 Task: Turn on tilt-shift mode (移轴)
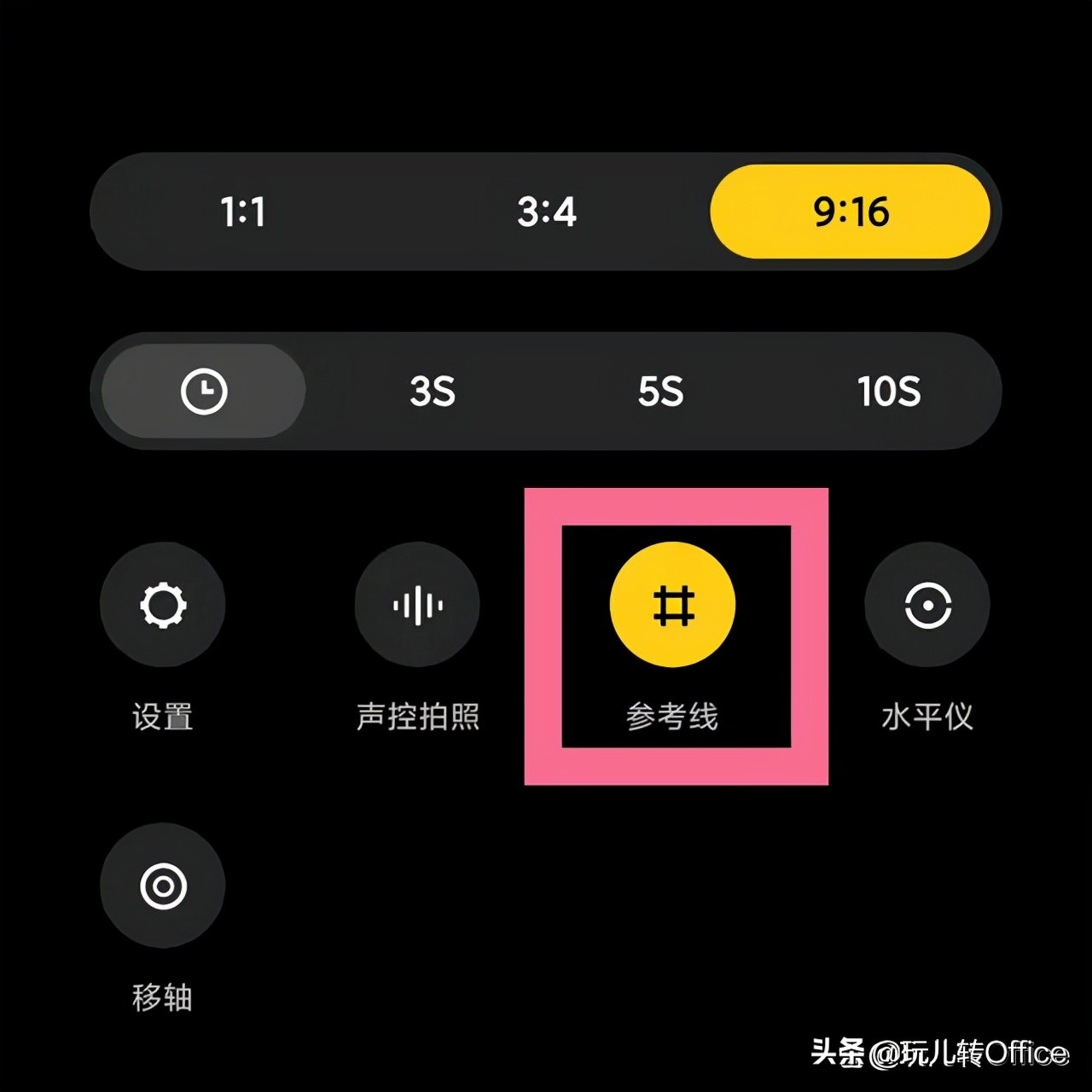[163, 886]
